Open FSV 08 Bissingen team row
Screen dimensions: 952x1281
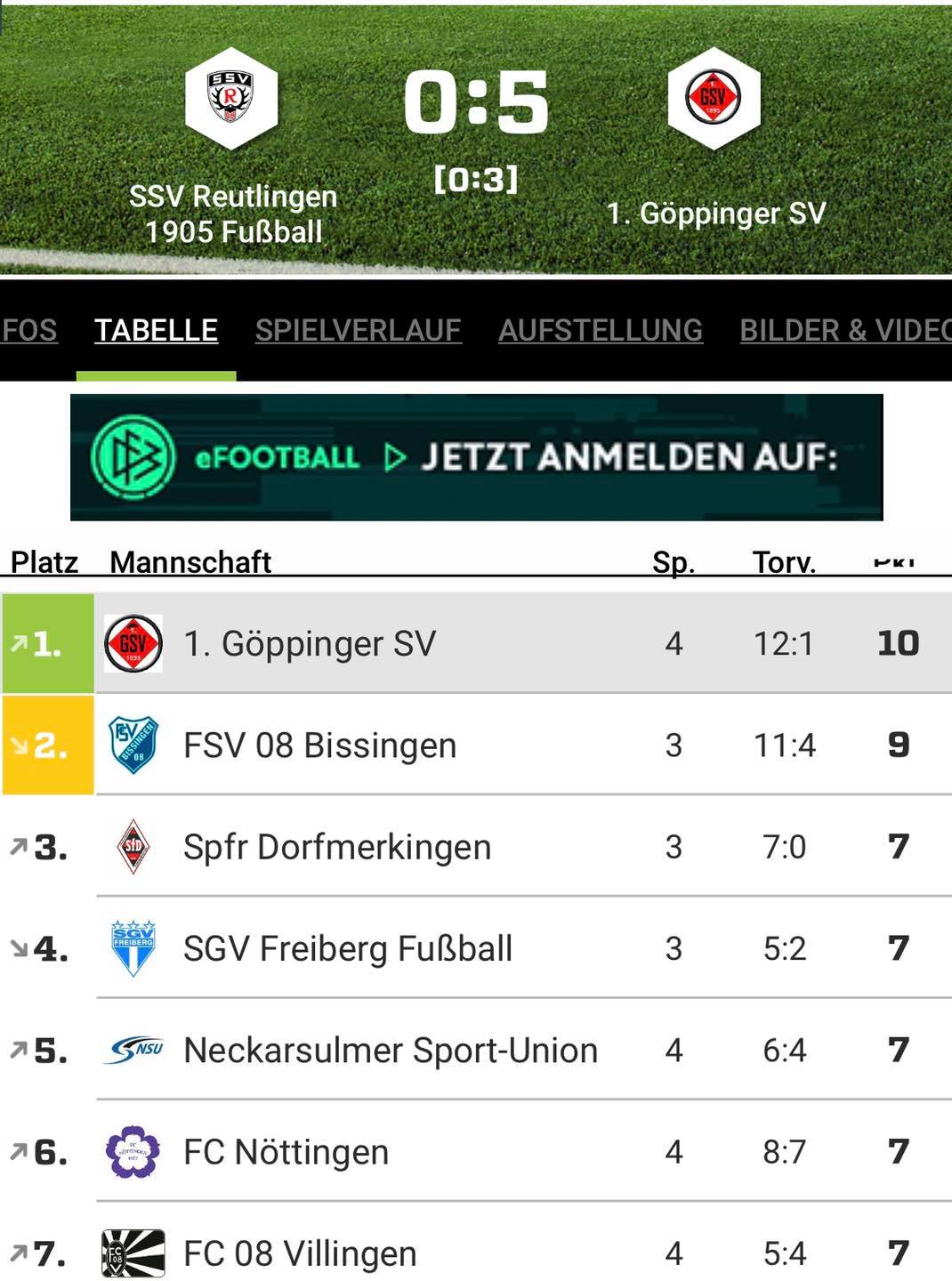(476, 745)
